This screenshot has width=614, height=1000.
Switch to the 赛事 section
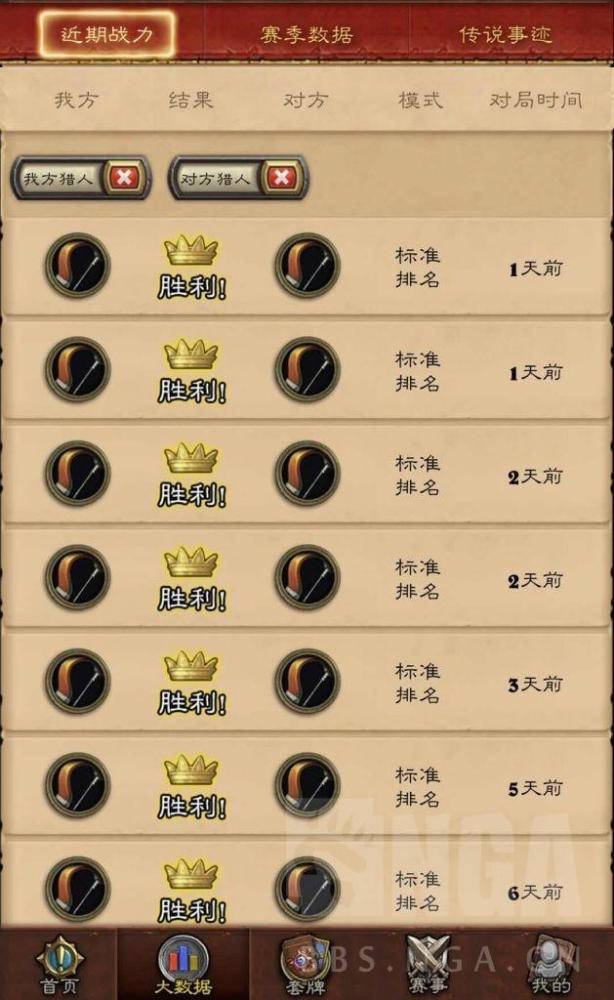(x=428, y=965)
